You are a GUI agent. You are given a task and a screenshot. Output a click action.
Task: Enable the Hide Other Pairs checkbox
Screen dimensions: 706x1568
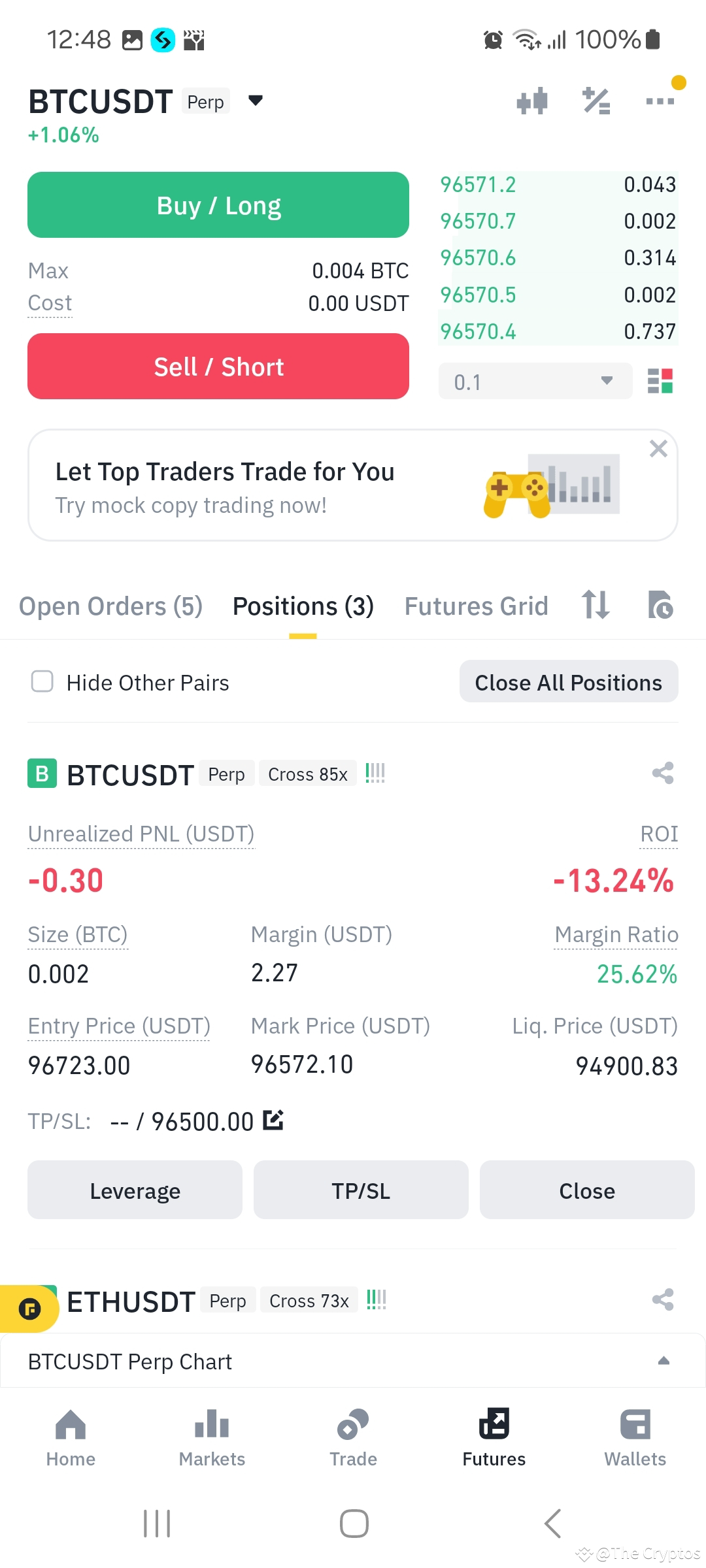[41, 681]
